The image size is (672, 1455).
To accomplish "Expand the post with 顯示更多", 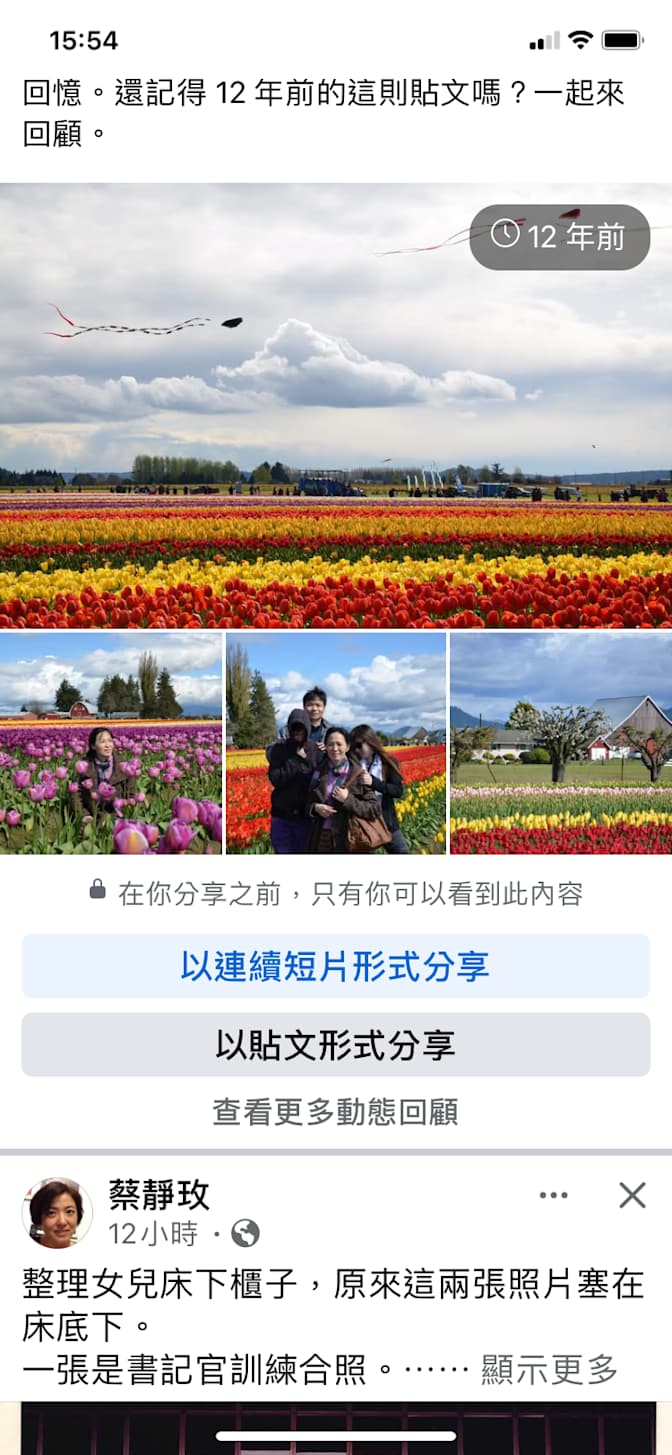I will point(550,1369).
